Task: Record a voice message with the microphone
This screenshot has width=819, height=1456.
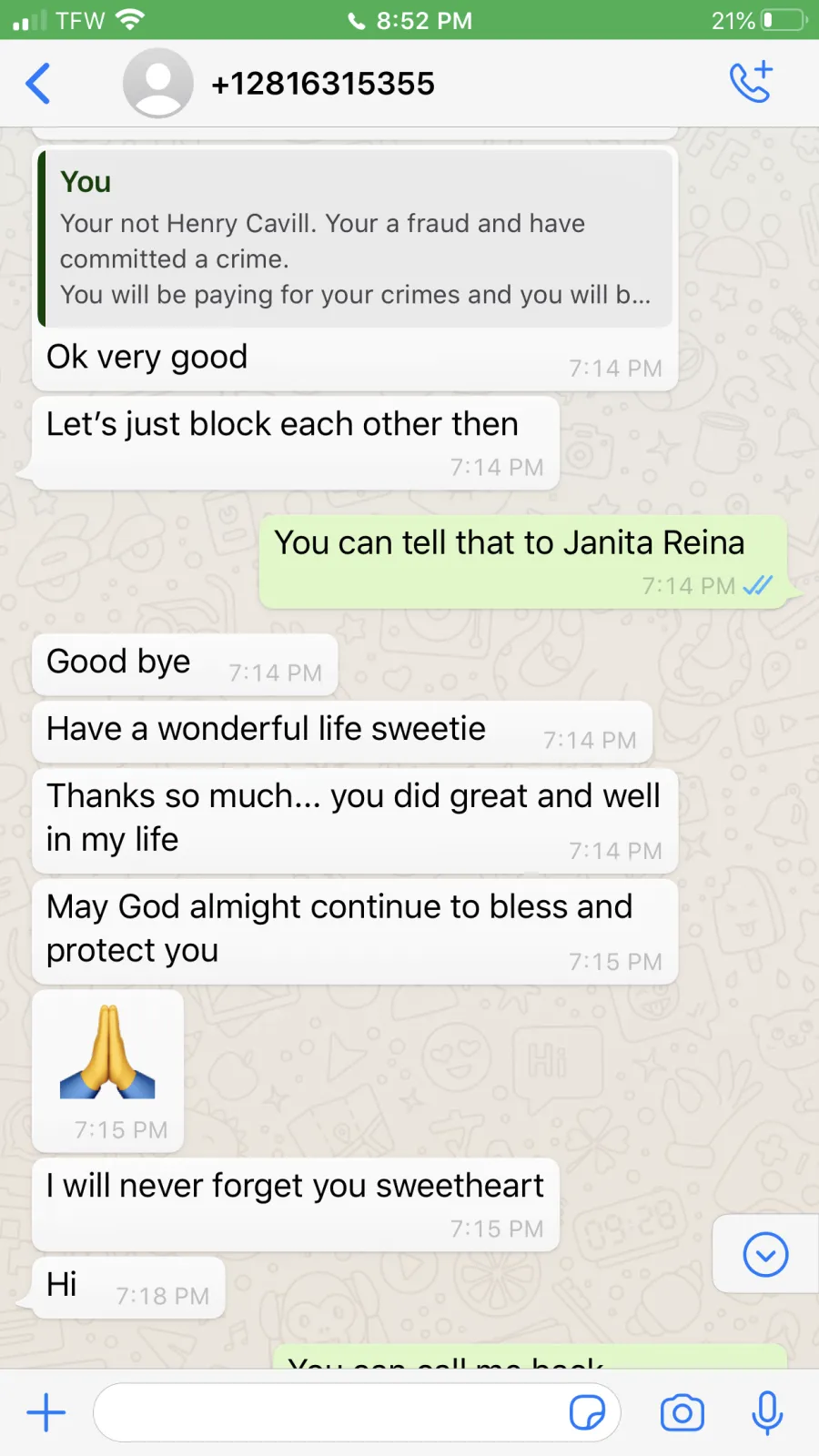Action: pos(767,1412)
